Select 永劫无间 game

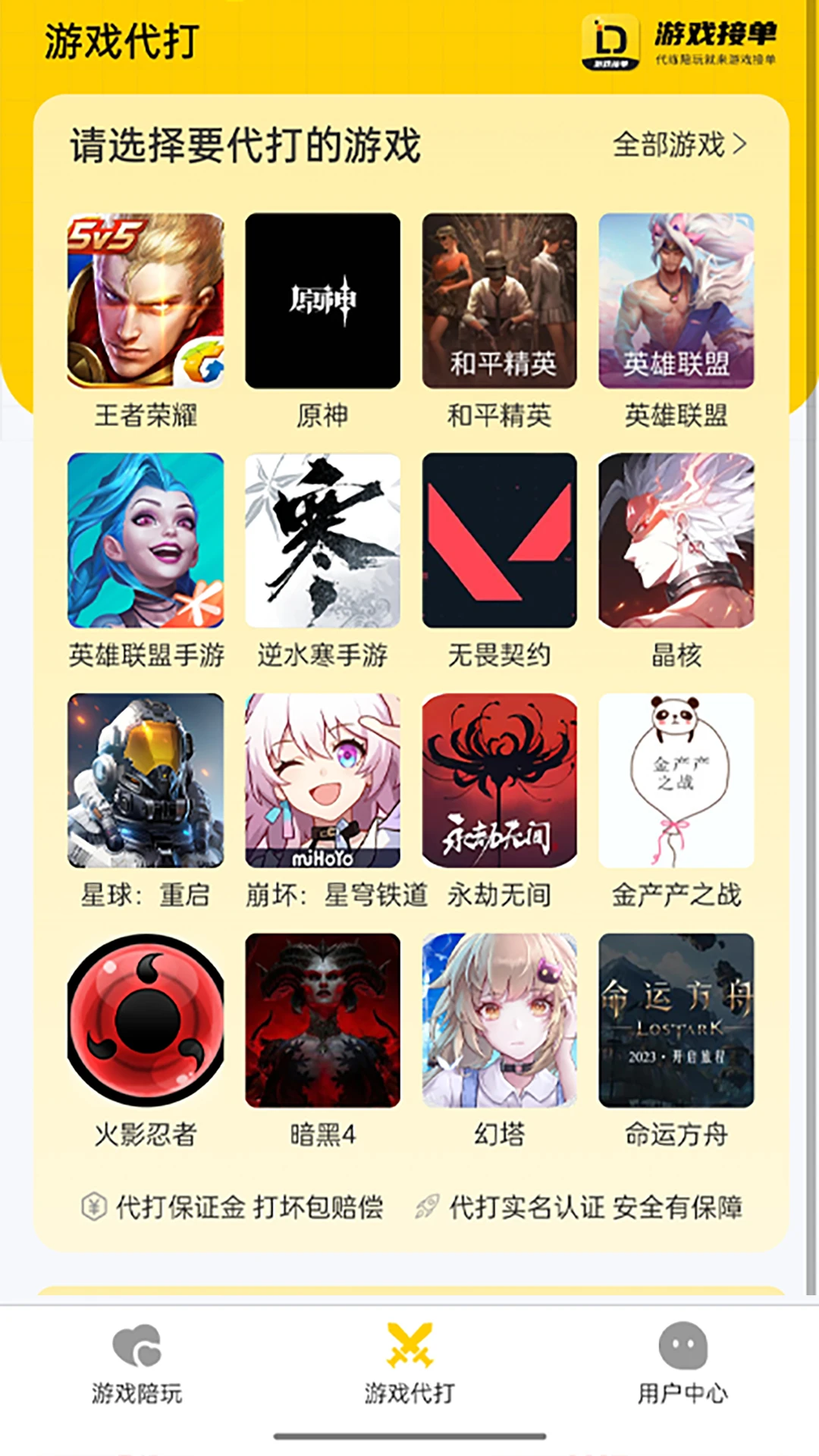click(x=499, y=780)
